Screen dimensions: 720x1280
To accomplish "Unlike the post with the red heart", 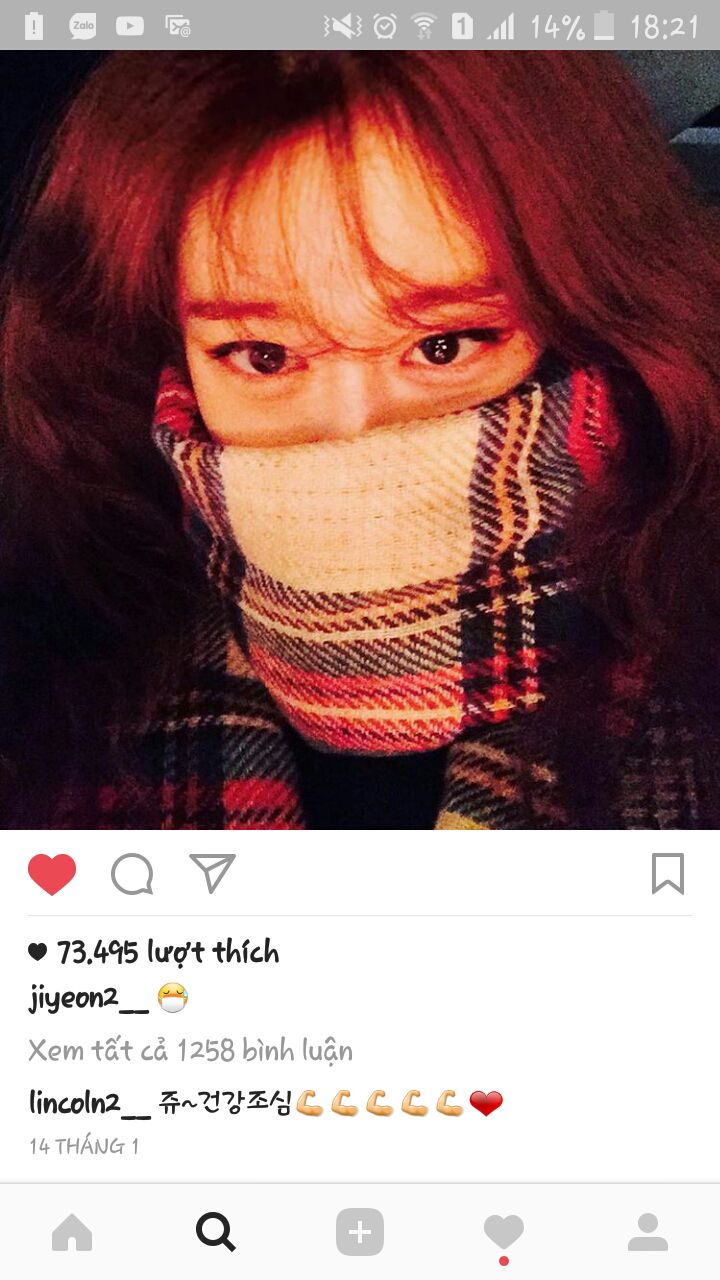I will [x=52, y=874].
